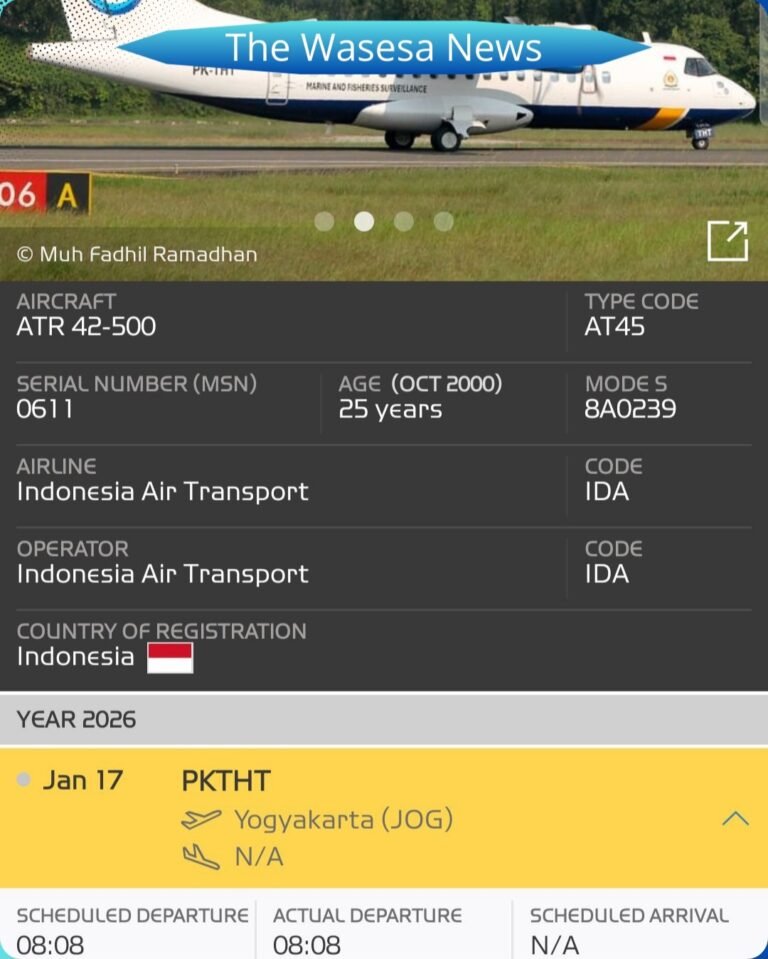Open the aircraft photo in full view
The width and height of the screenshot is (768, 959).
[727, 241]
